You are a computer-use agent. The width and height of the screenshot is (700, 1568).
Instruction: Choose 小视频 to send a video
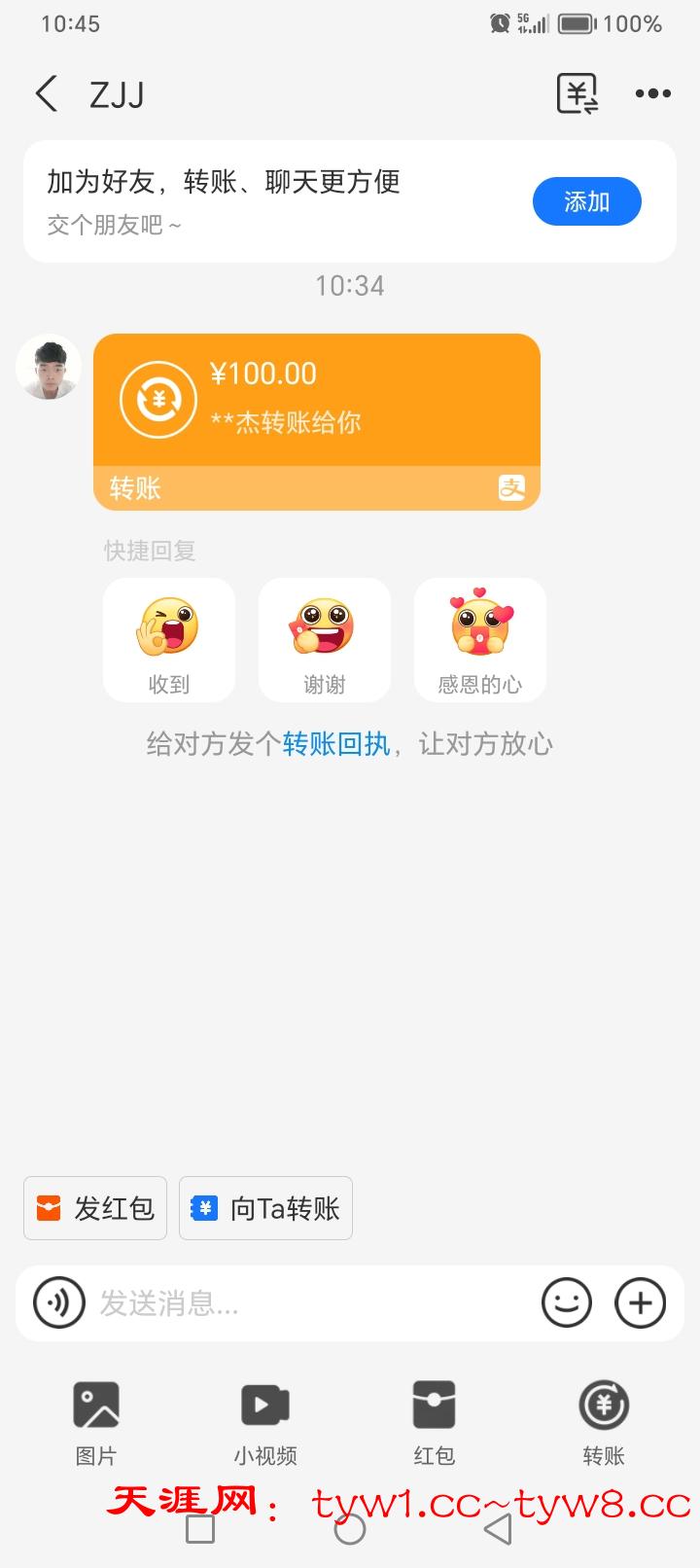click(x=265, y=1420)
